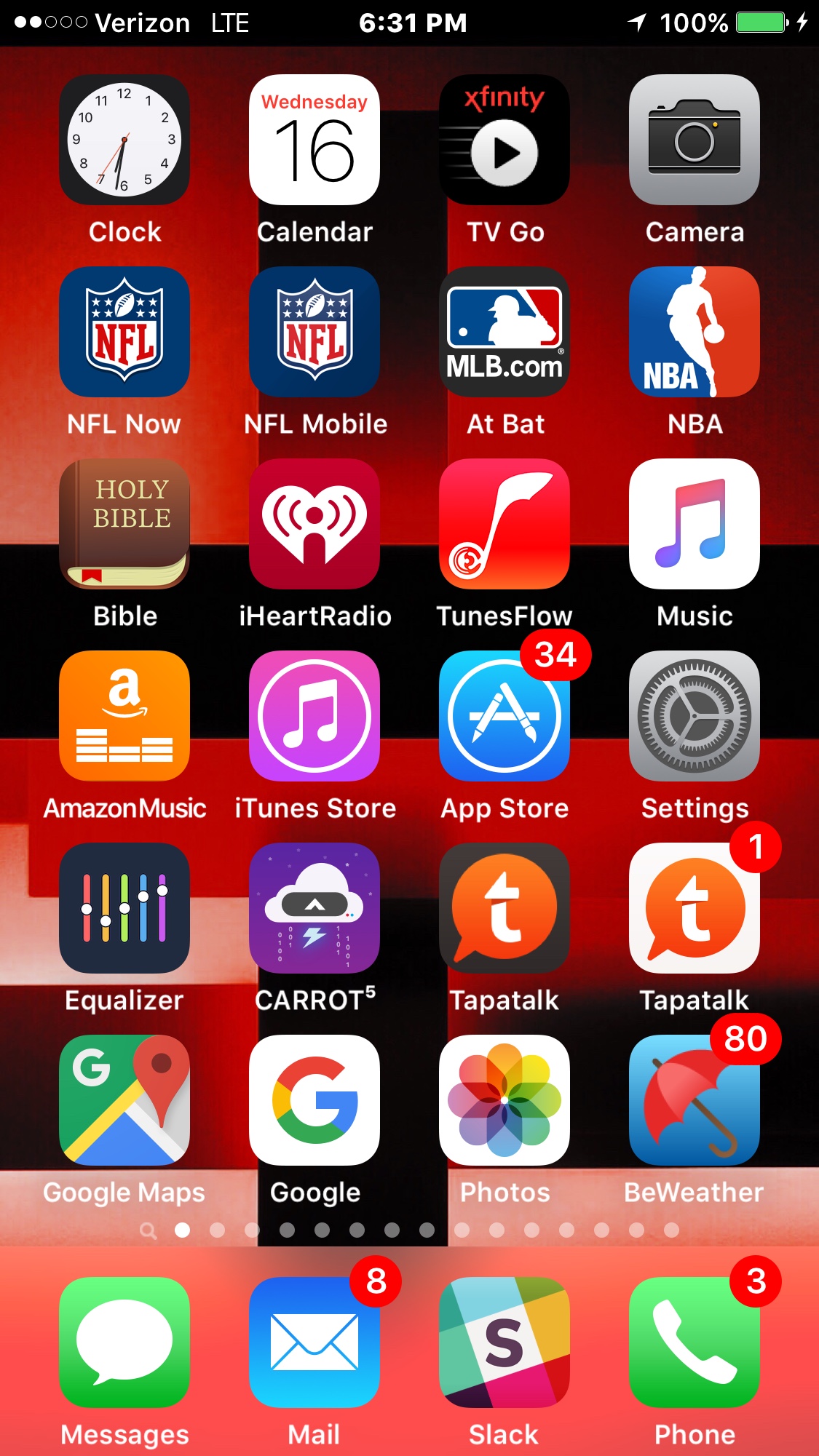Open CARROT weather app
Viewport: 819px width, 1456px height.
(314, 908)
